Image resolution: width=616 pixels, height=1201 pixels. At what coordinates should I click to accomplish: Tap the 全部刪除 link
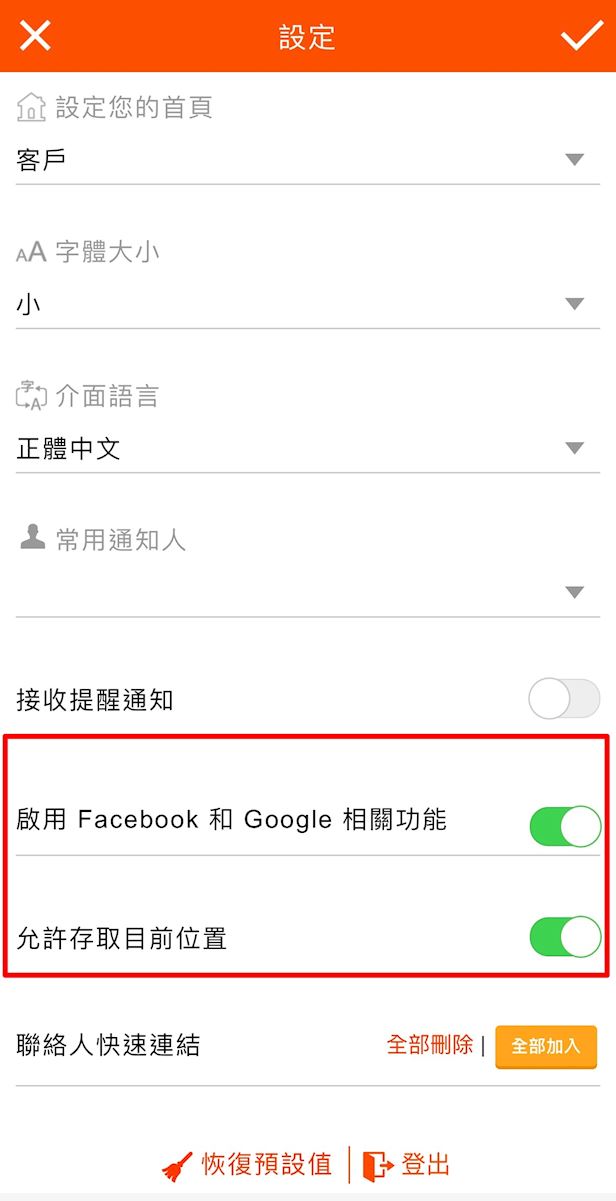click(x=430, y=1045)
